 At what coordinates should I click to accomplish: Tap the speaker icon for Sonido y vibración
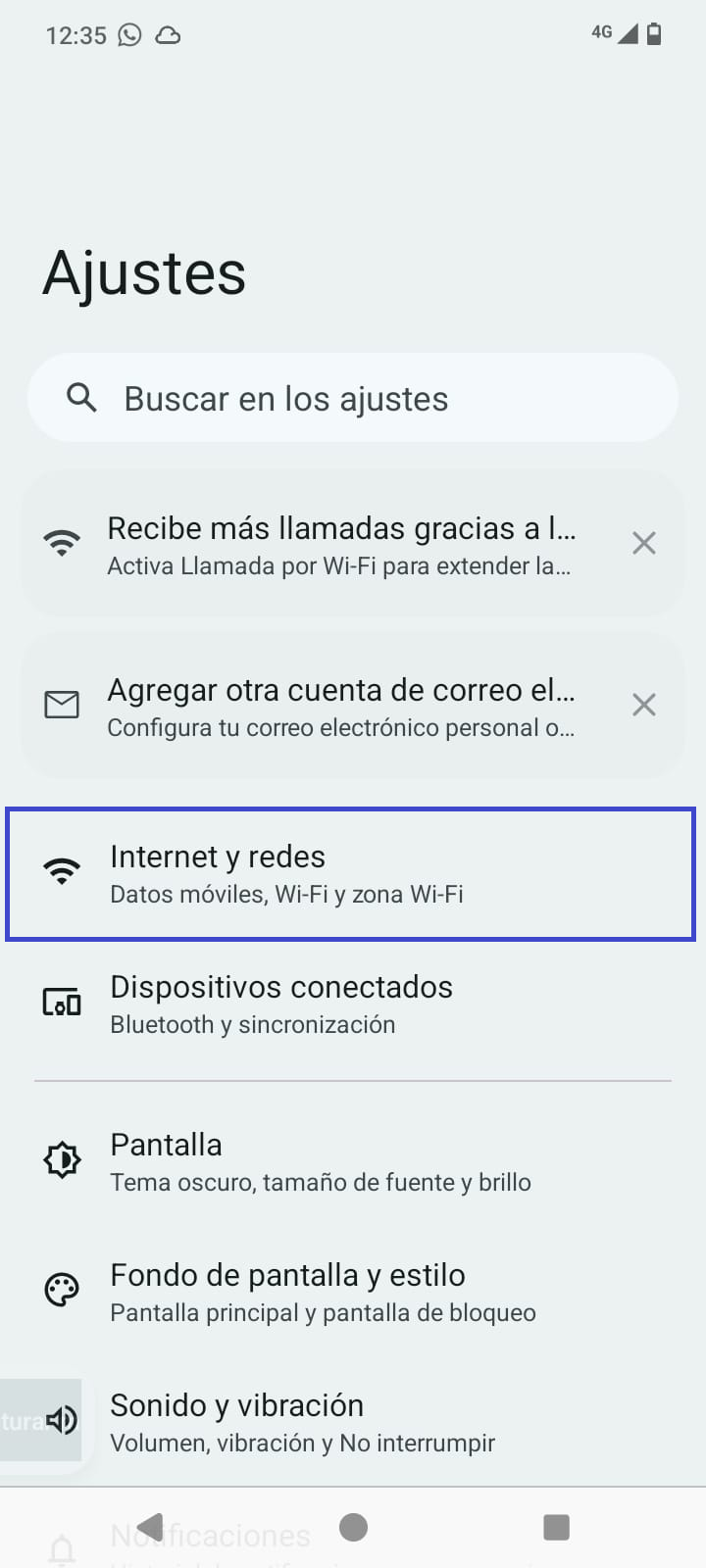[61, 1420]
